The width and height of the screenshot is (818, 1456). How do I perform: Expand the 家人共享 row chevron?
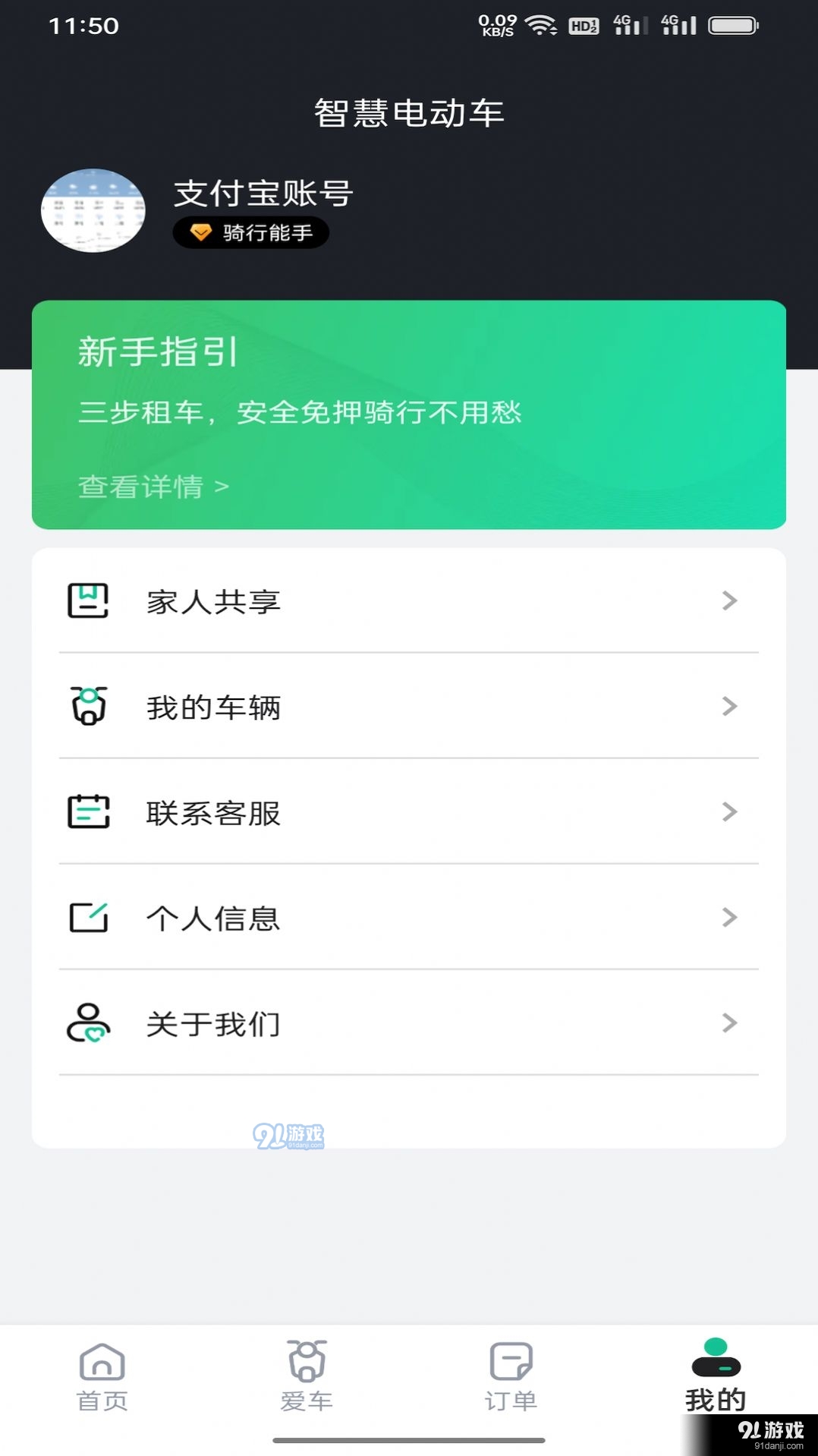[x=729, y=601]
